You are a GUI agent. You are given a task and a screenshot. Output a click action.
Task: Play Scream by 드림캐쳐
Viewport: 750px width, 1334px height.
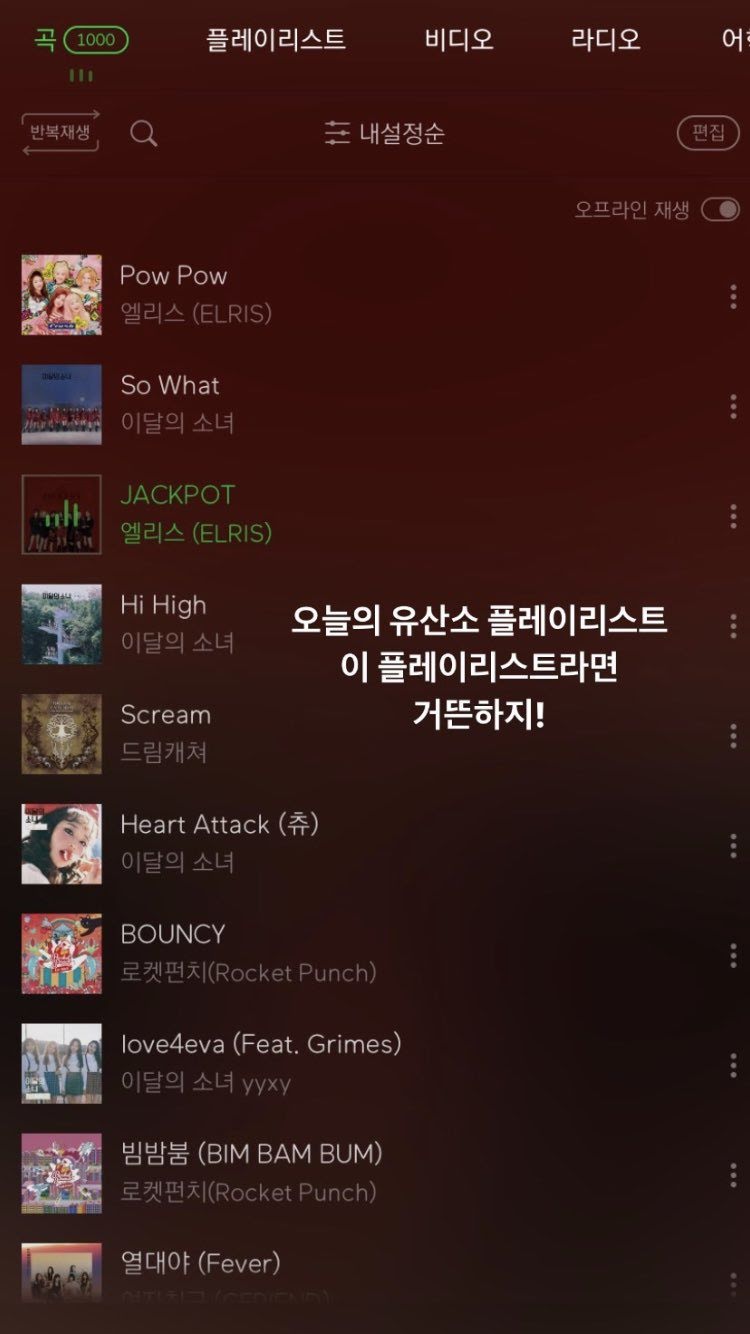tap(166, 733)
